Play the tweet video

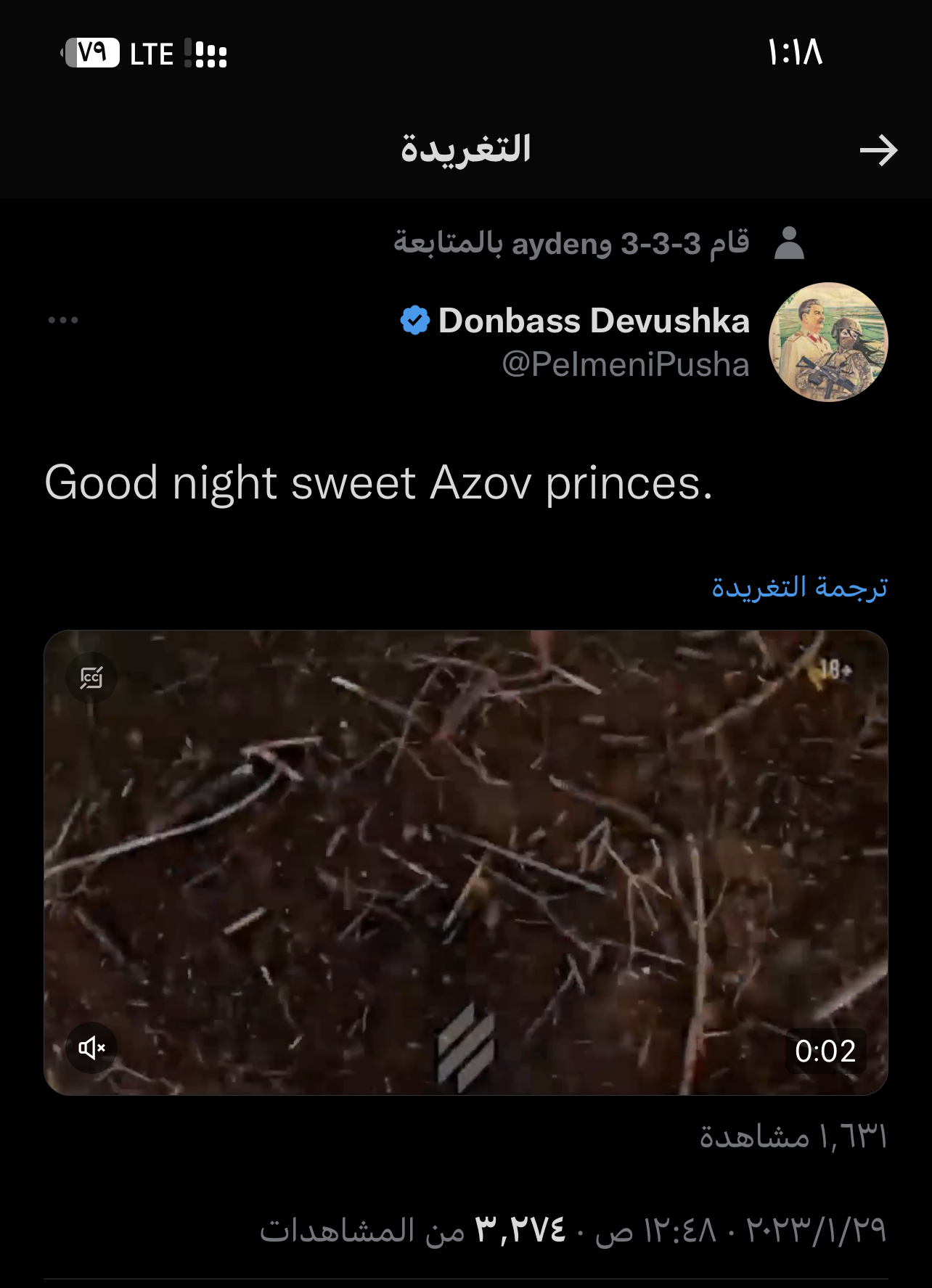466,862
